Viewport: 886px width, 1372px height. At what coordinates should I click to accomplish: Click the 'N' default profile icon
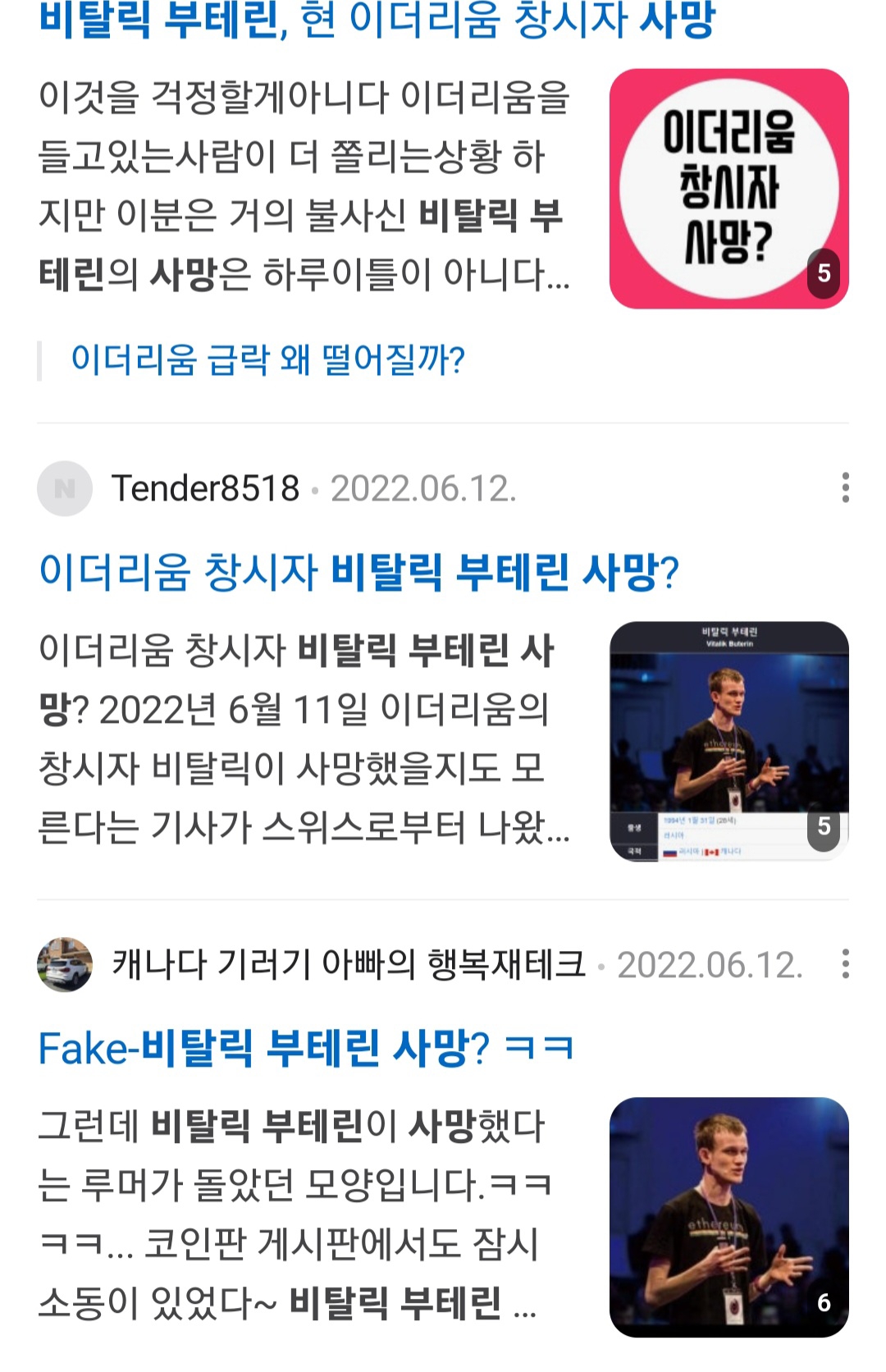pyautogui.click(x=64, y=487)
